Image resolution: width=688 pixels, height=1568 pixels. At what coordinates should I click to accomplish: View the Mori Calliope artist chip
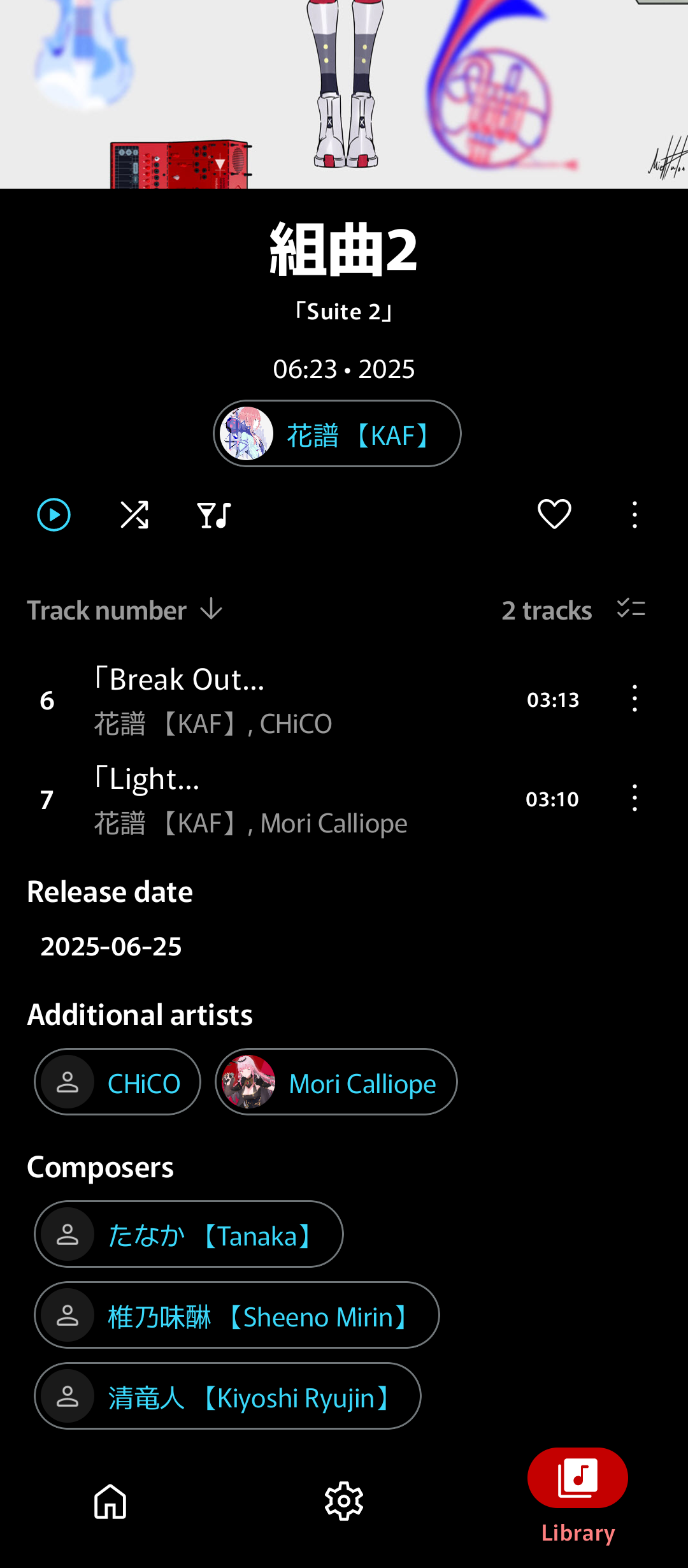(x=336, y=1082)
